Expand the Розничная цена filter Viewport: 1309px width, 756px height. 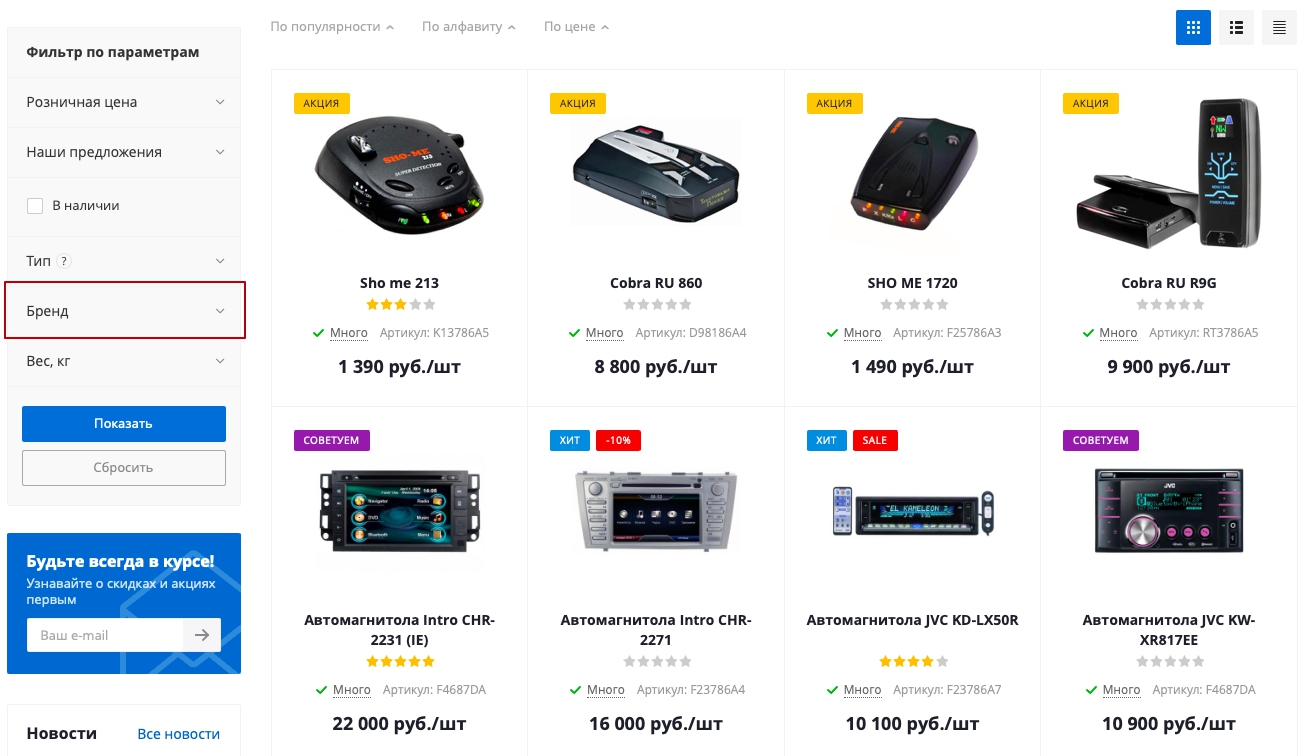(124, 102)
